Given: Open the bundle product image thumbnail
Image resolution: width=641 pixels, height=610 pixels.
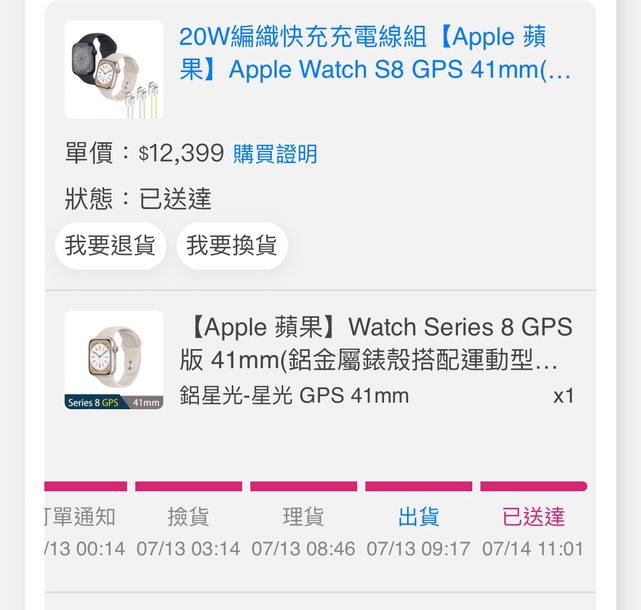Looking at the screenshot, I should pyautogui.click(x=114, y=69).
